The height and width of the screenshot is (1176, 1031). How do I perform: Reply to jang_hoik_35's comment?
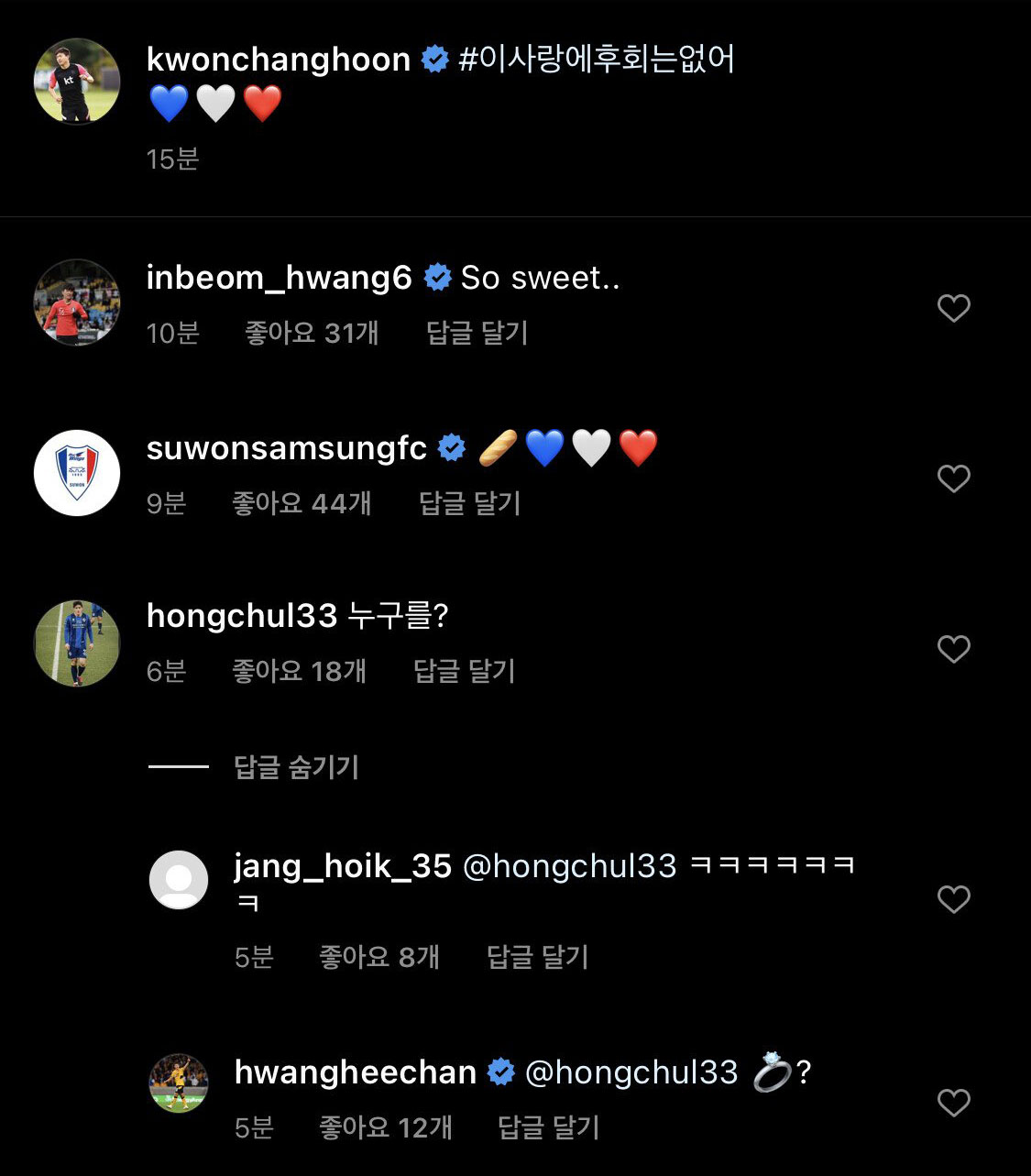(x=537, y=958)
